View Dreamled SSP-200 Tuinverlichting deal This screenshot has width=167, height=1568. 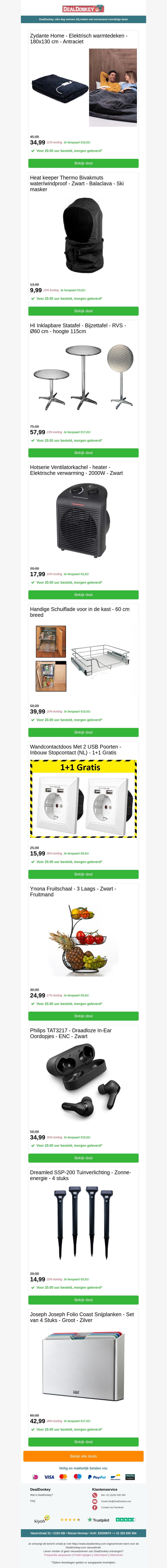coord(83,1300)
